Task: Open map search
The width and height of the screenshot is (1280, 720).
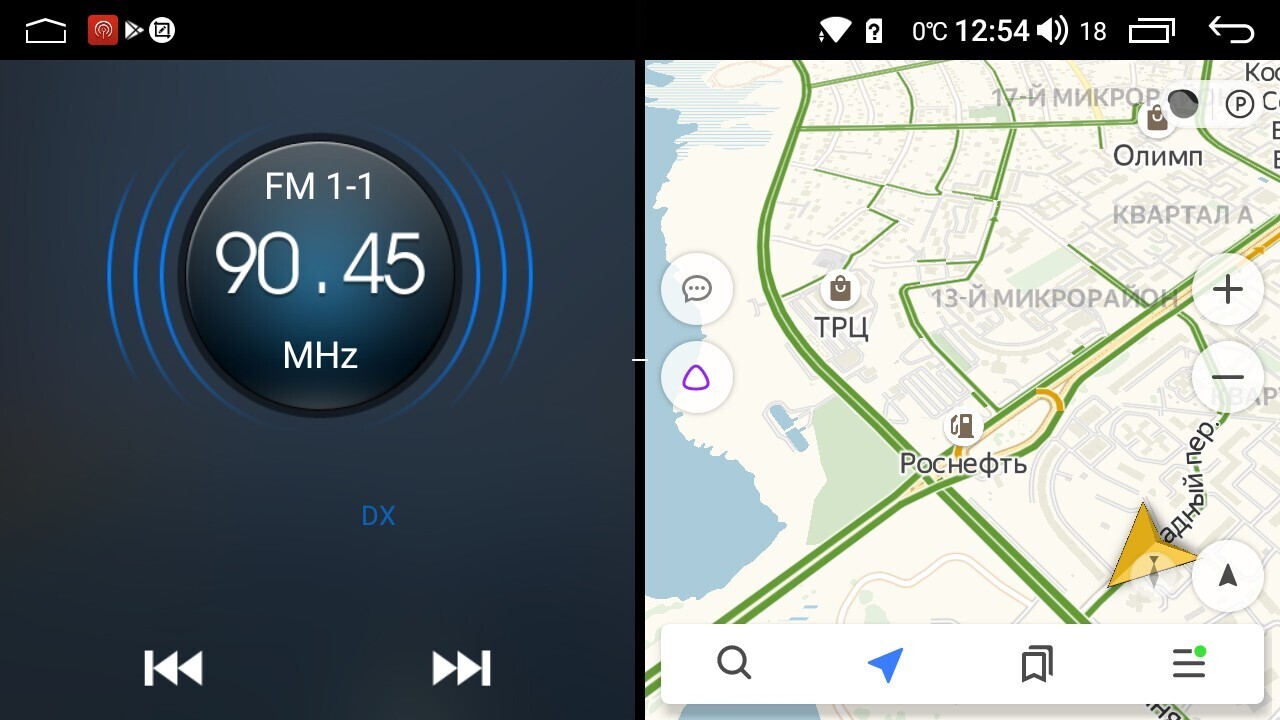Action: [x=734, y=663]
